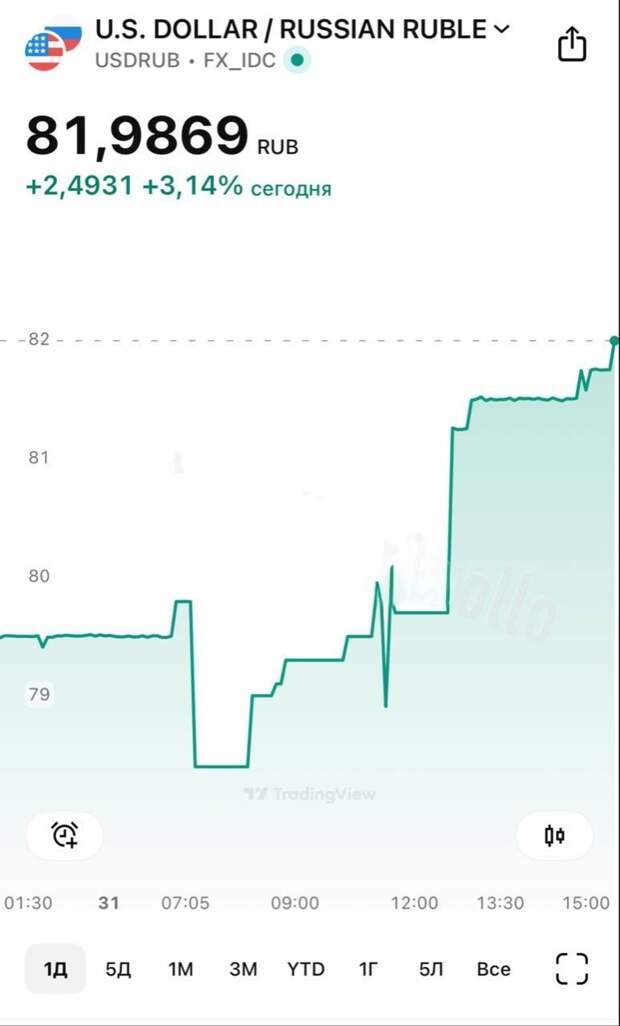The image size is (620, 1026).
Task: Select the 1Д time range
Action: pyautogui.click(x=55, y=969)
